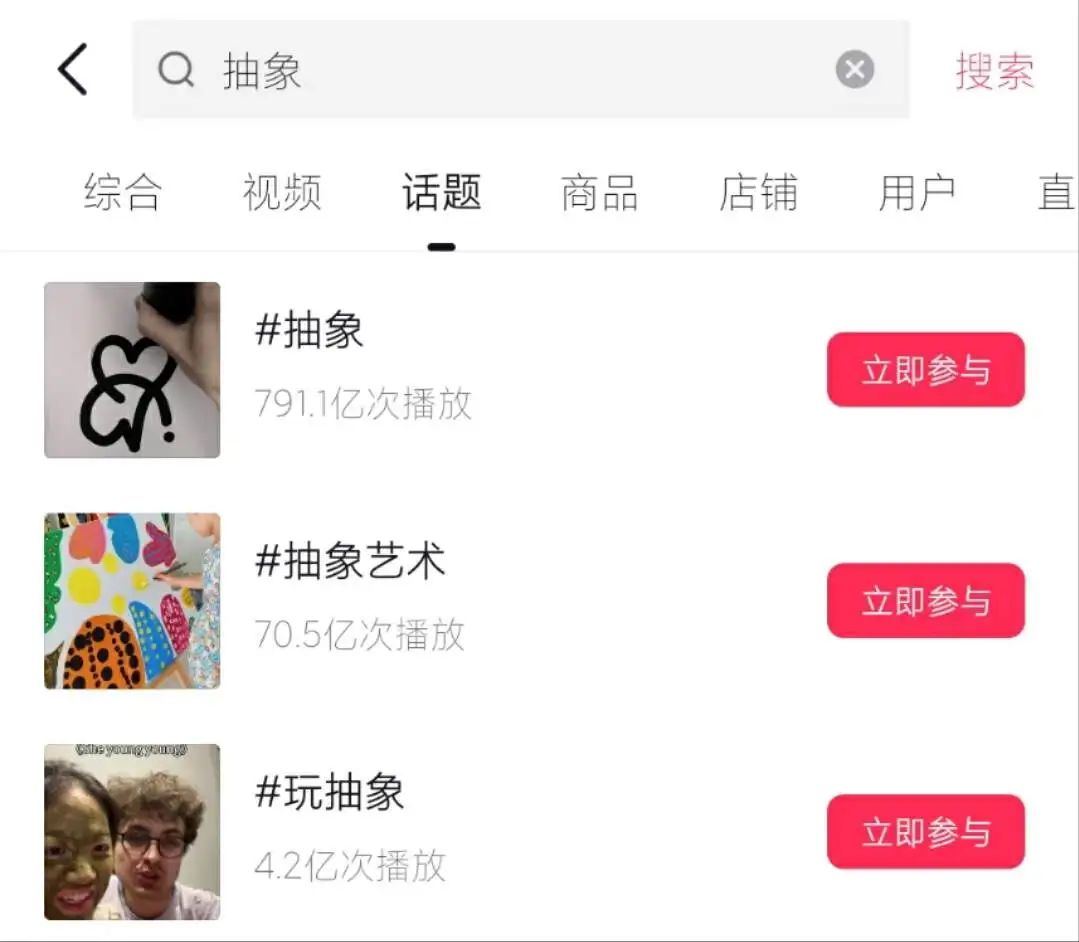Go back using the back arrow

[x=72, y=70]
